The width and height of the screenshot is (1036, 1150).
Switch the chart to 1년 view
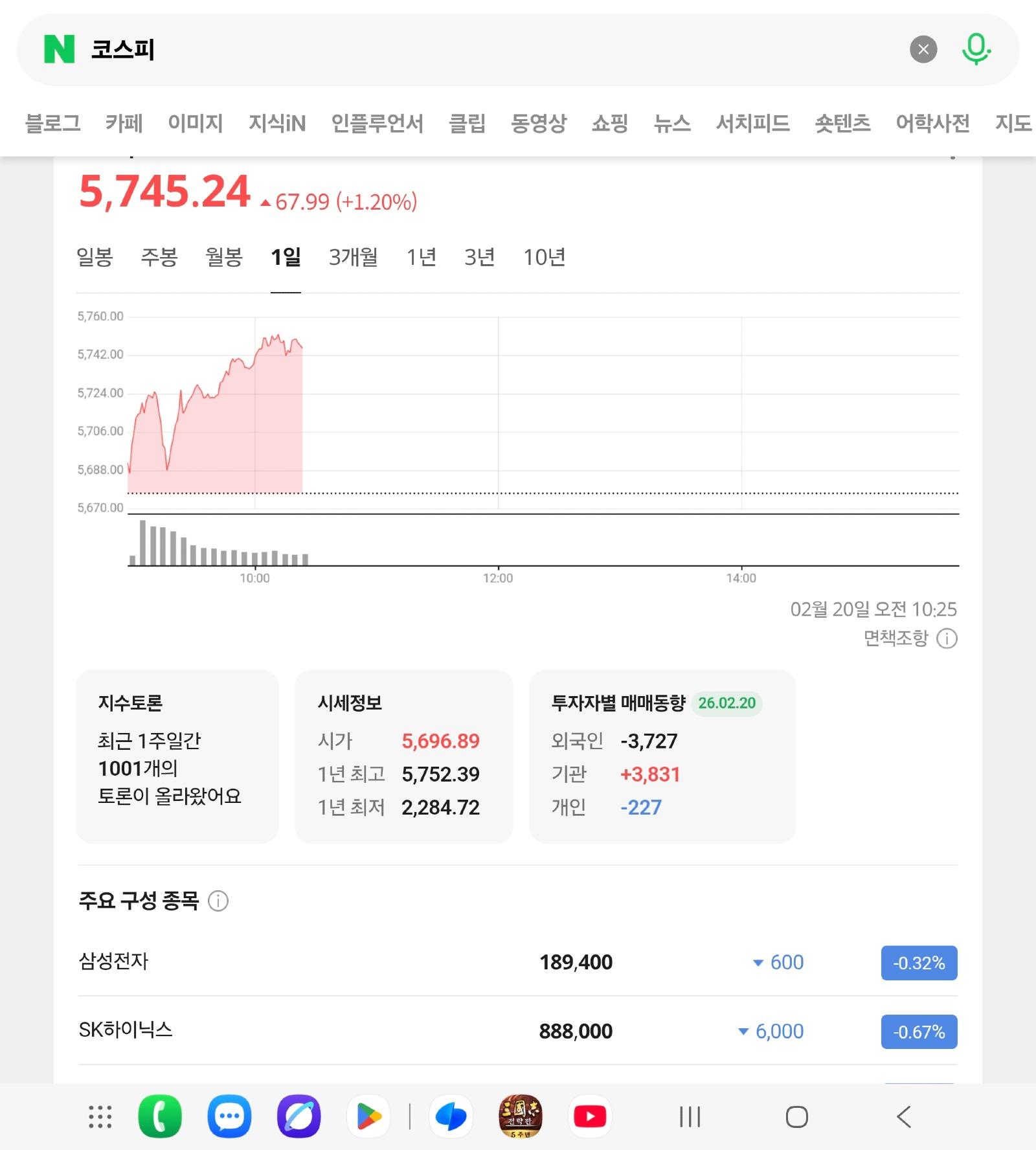pyautogui.click(x=421, y=256)
